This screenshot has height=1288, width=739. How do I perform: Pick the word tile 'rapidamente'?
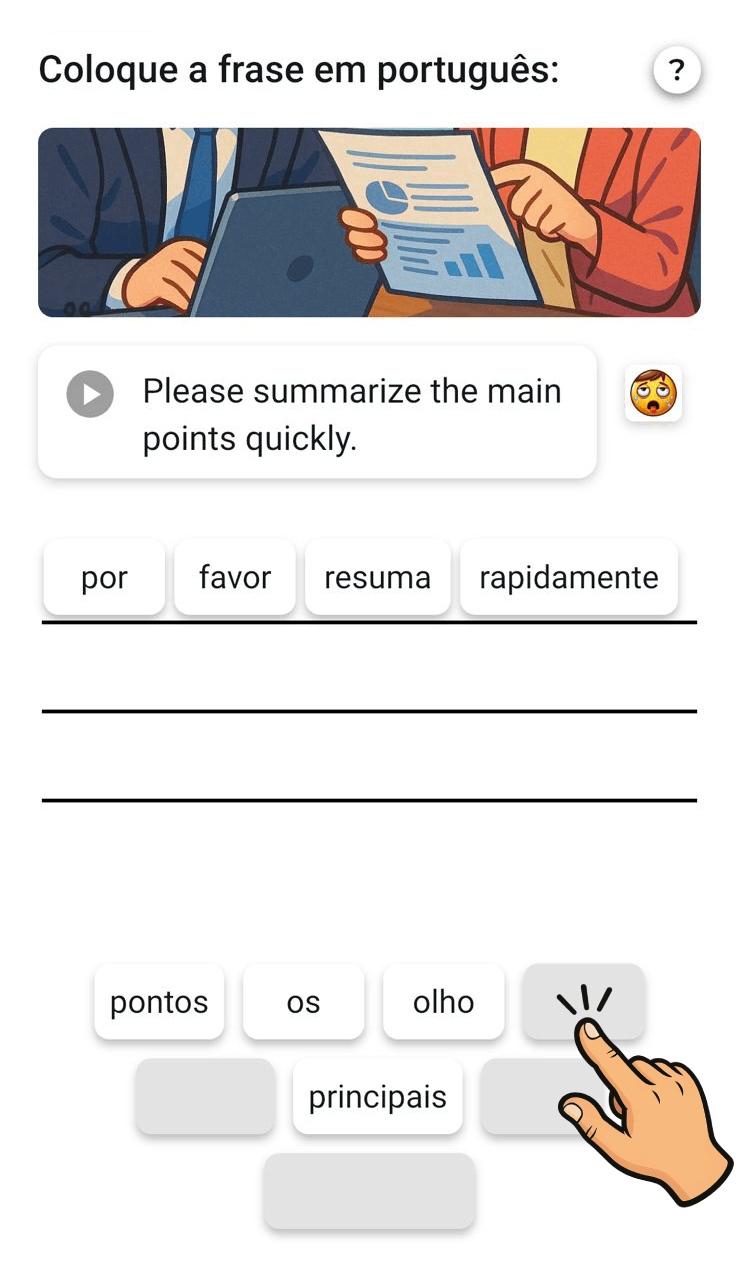click(x=568, y=577)
